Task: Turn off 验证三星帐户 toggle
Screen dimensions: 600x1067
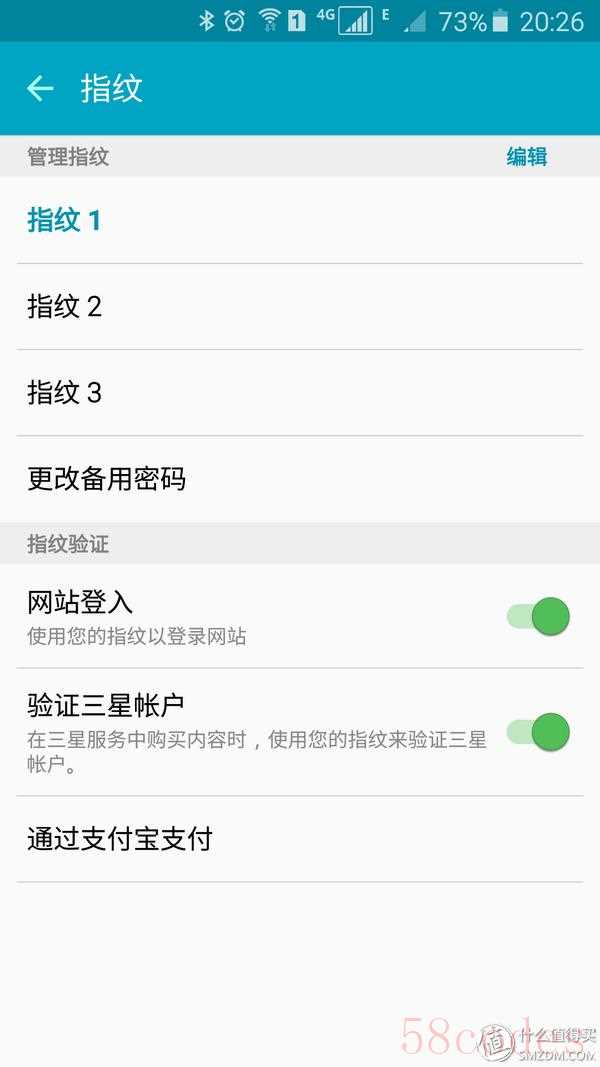Action: click(538, 732)
